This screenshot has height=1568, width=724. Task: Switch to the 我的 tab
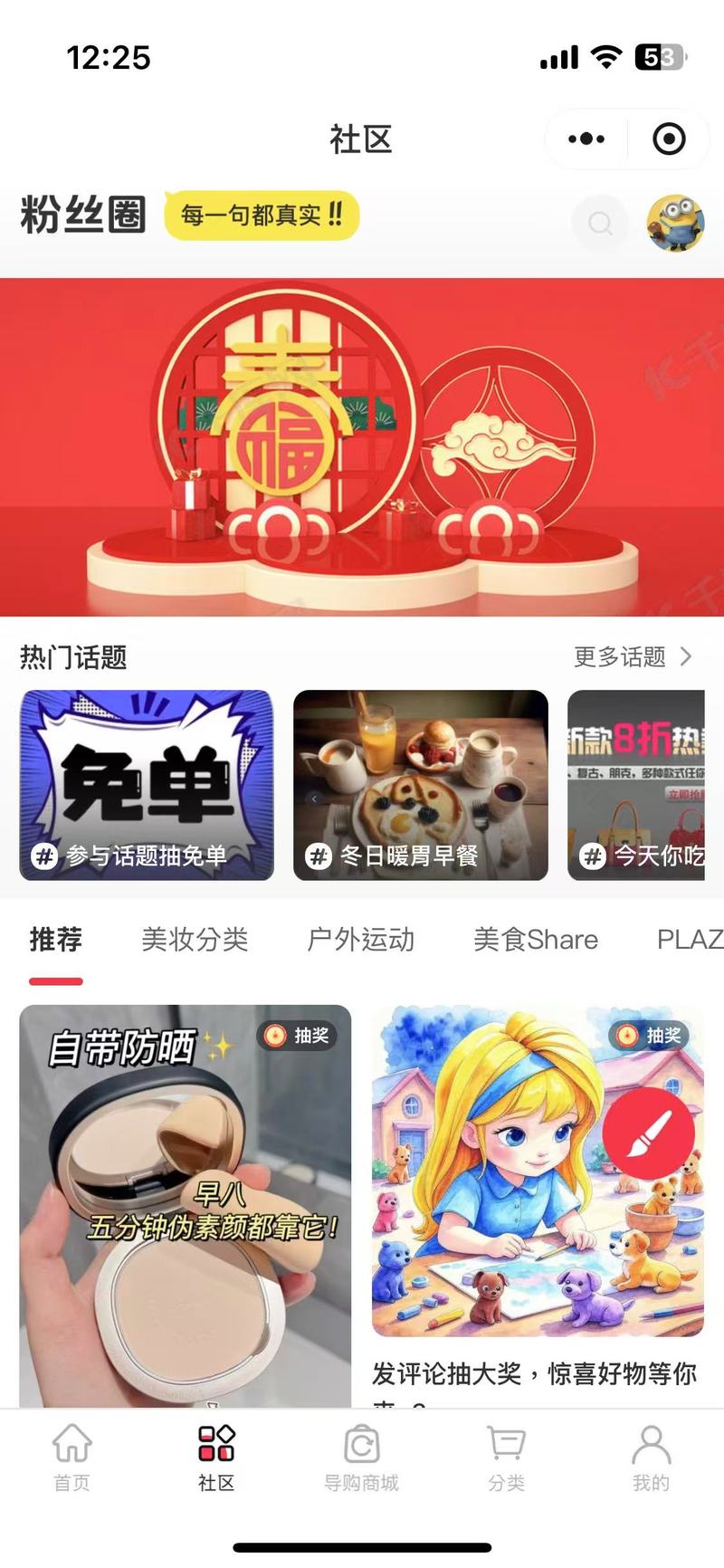[x=651, y=1456]
